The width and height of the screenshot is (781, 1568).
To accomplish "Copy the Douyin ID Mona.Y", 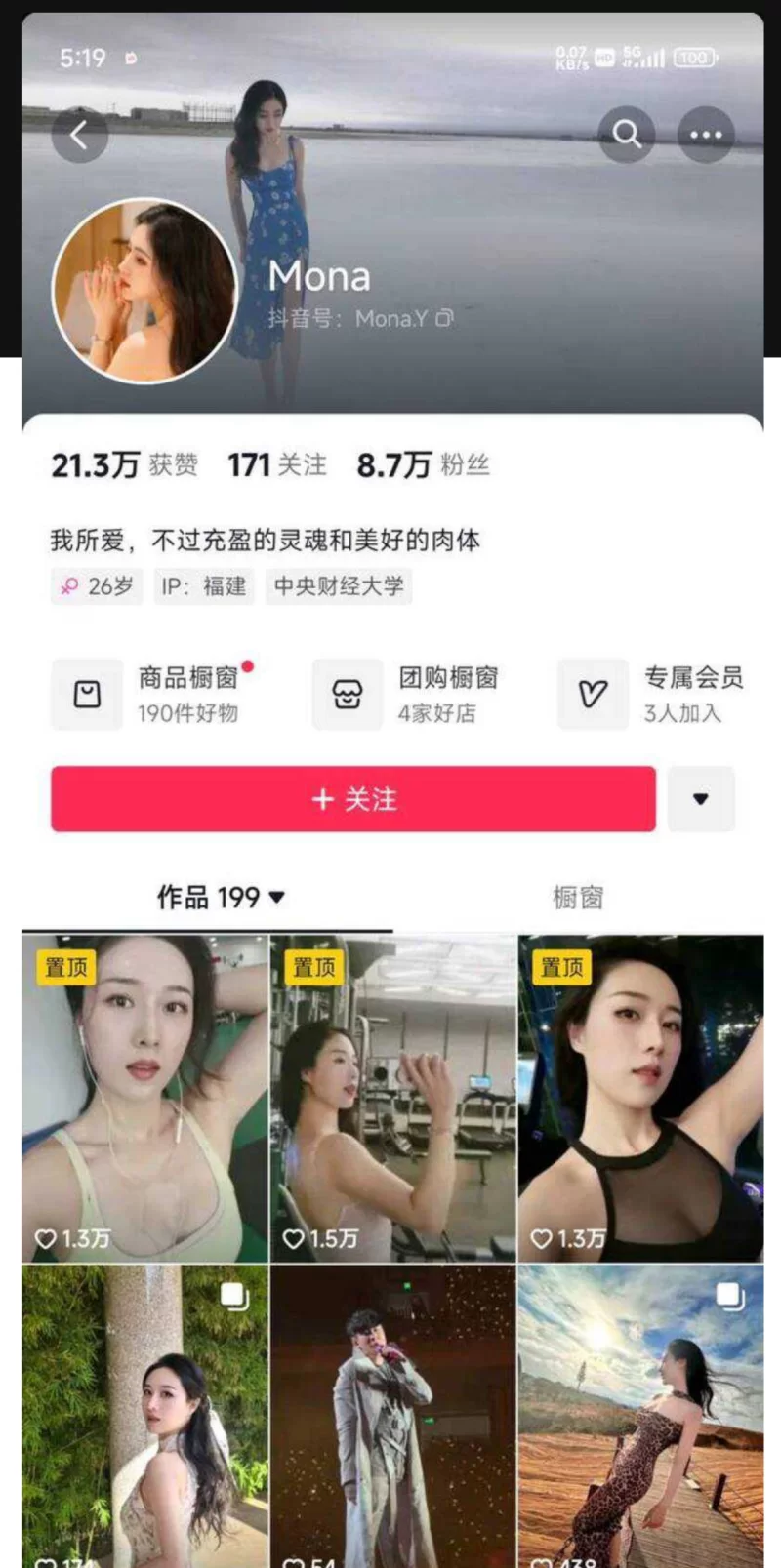I will coord(444,318).
